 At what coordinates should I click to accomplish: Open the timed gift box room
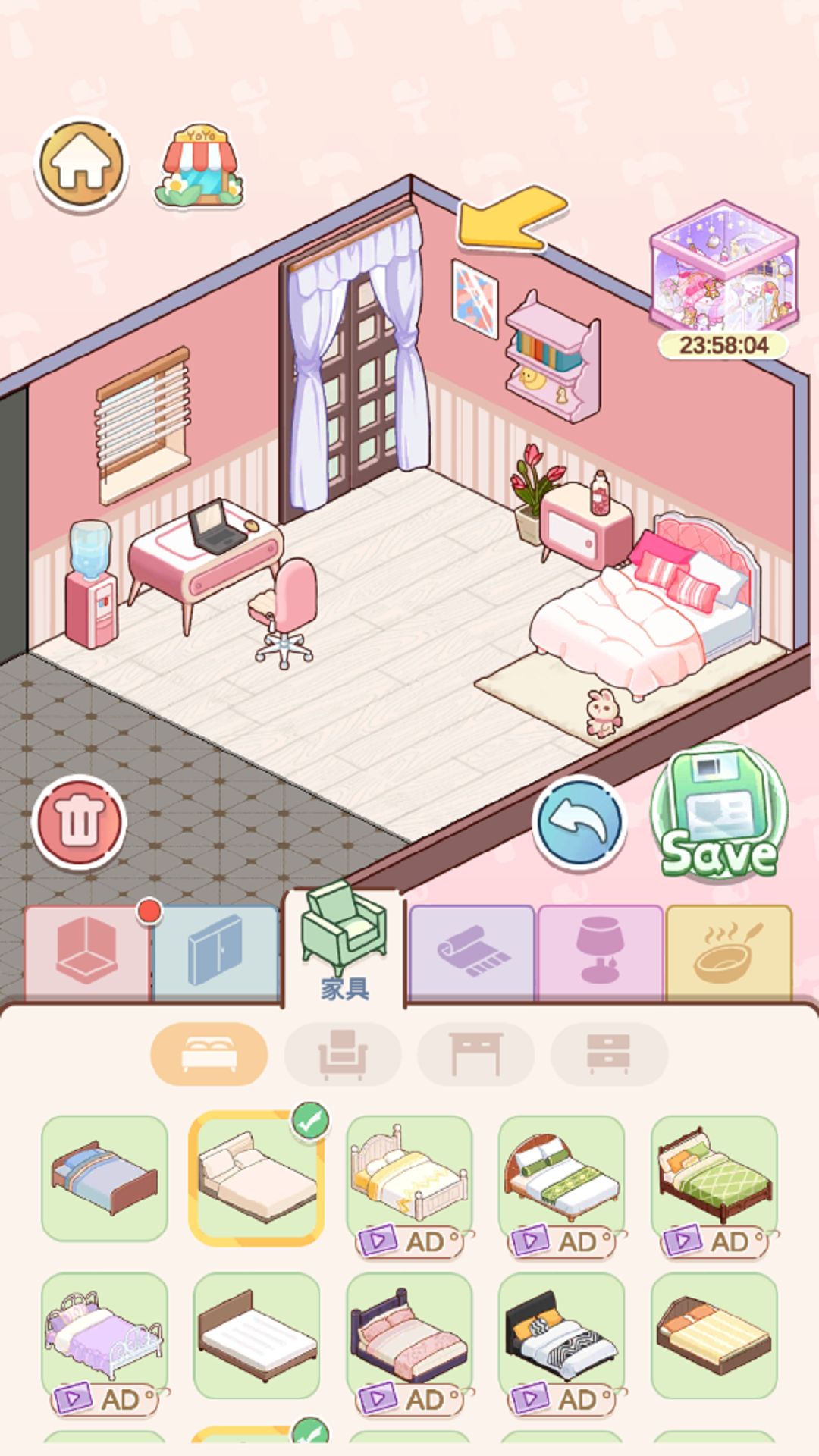(723, 265)
